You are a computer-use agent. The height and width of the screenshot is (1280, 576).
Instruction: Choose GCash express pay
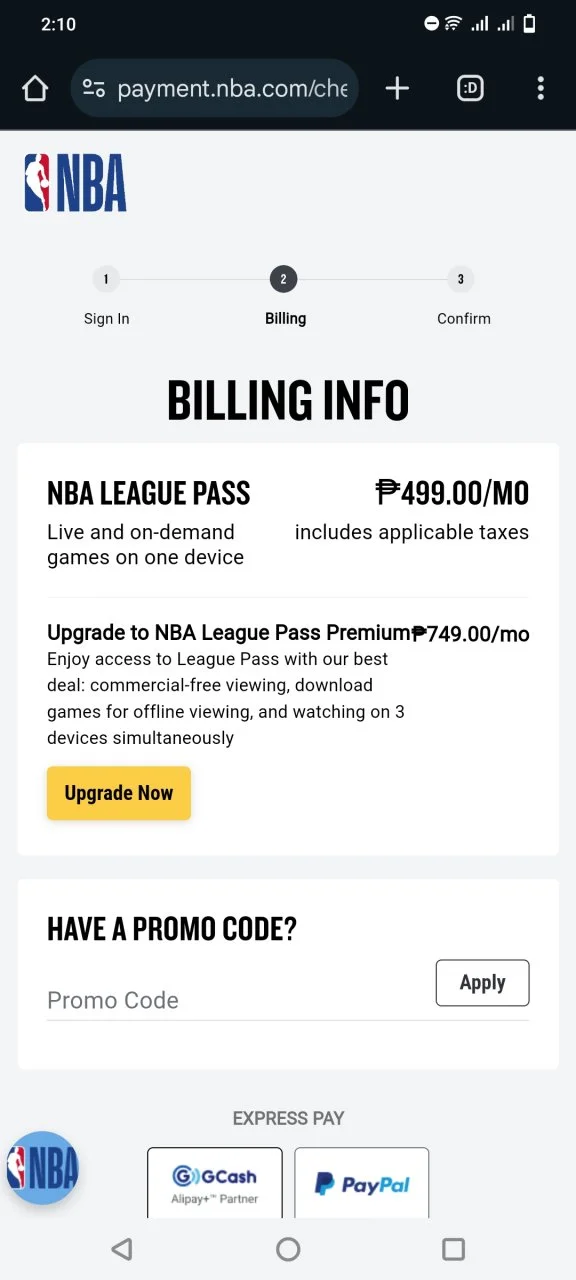[215, 1183]
